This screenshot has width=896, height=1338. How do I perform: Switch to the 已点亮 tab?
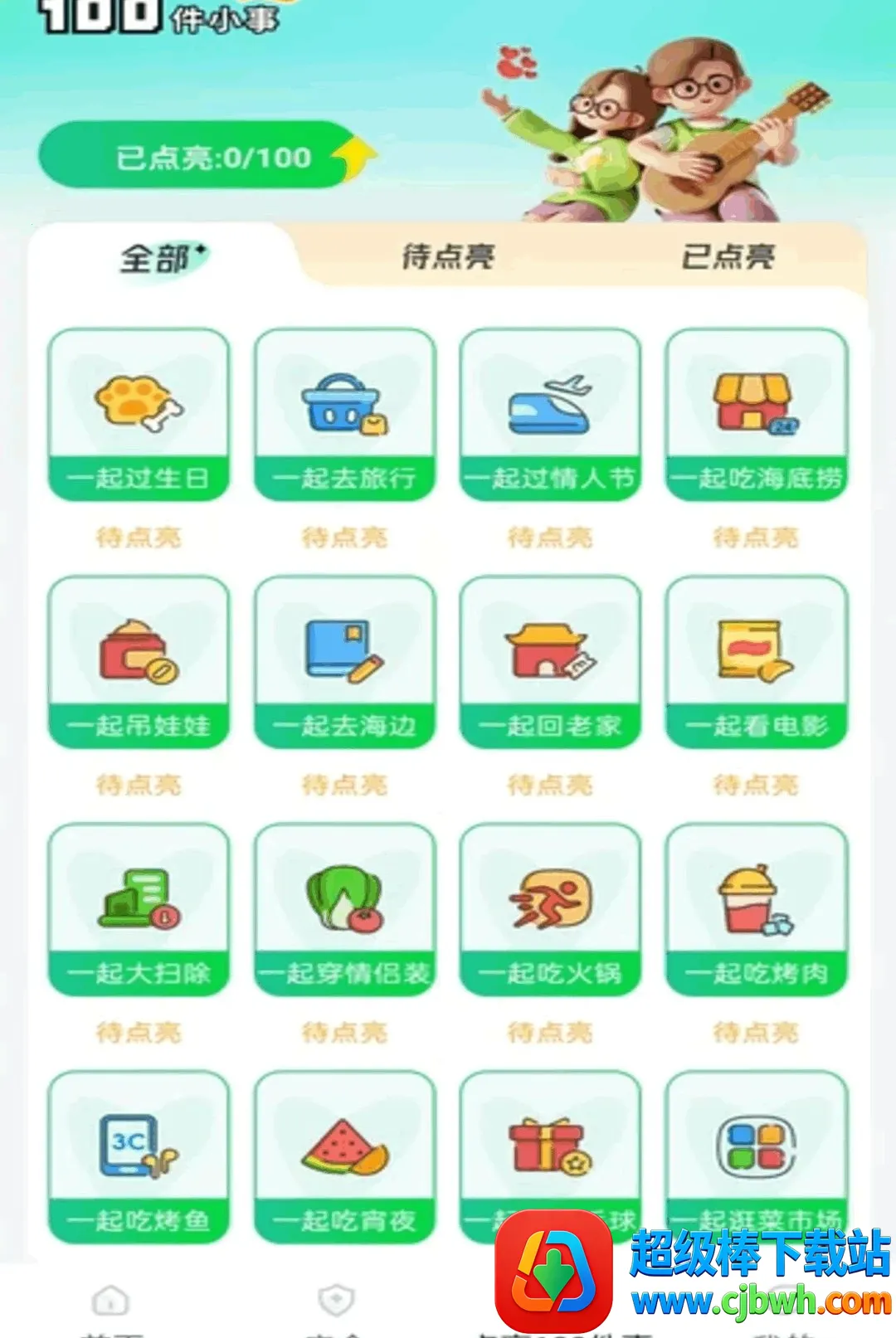point(728,256)
